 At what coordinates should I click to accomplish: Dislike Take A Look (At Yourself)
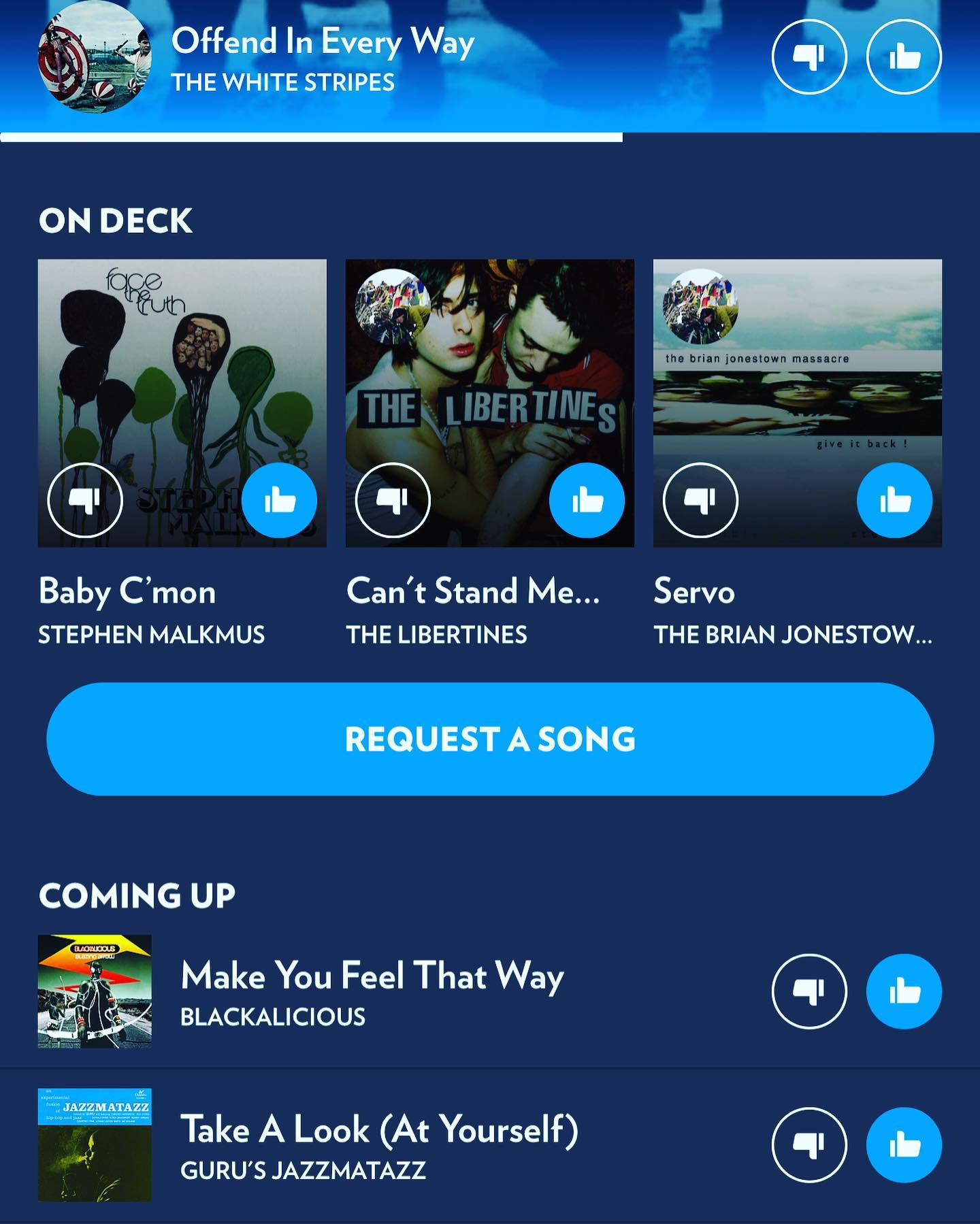point(809,1145)
